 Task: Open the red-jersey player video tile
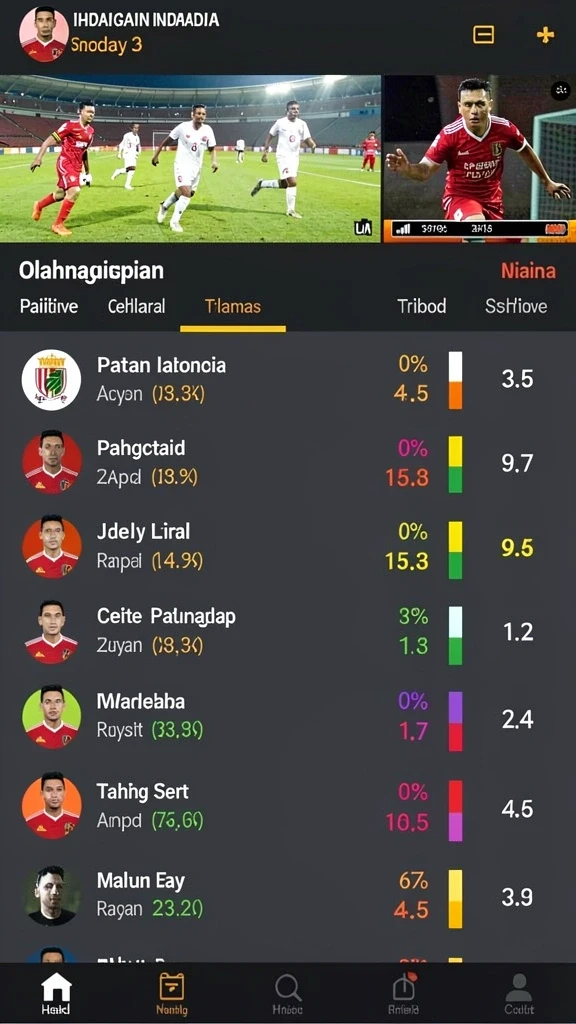click(x=479, y=159)
